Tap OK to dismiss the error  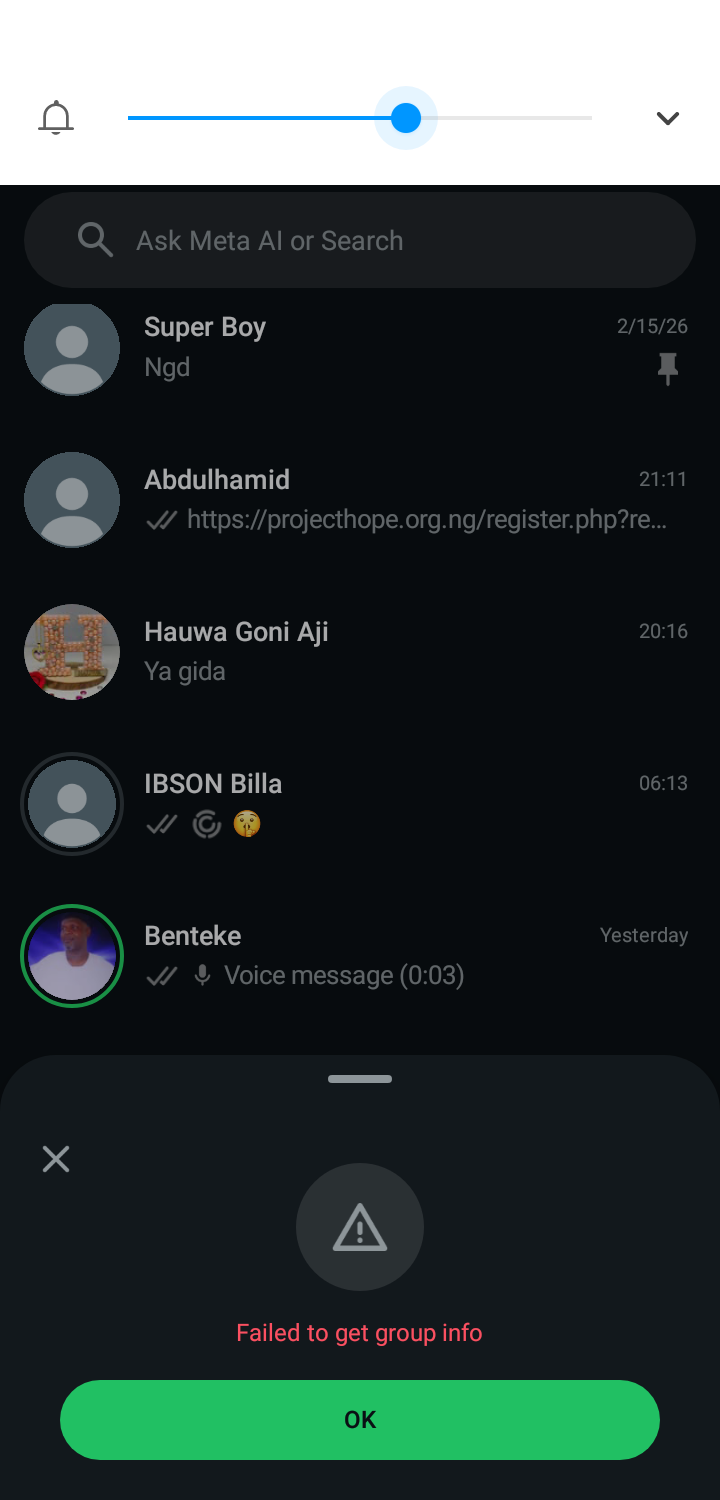pyautogui.click(x=360, y=1419)
